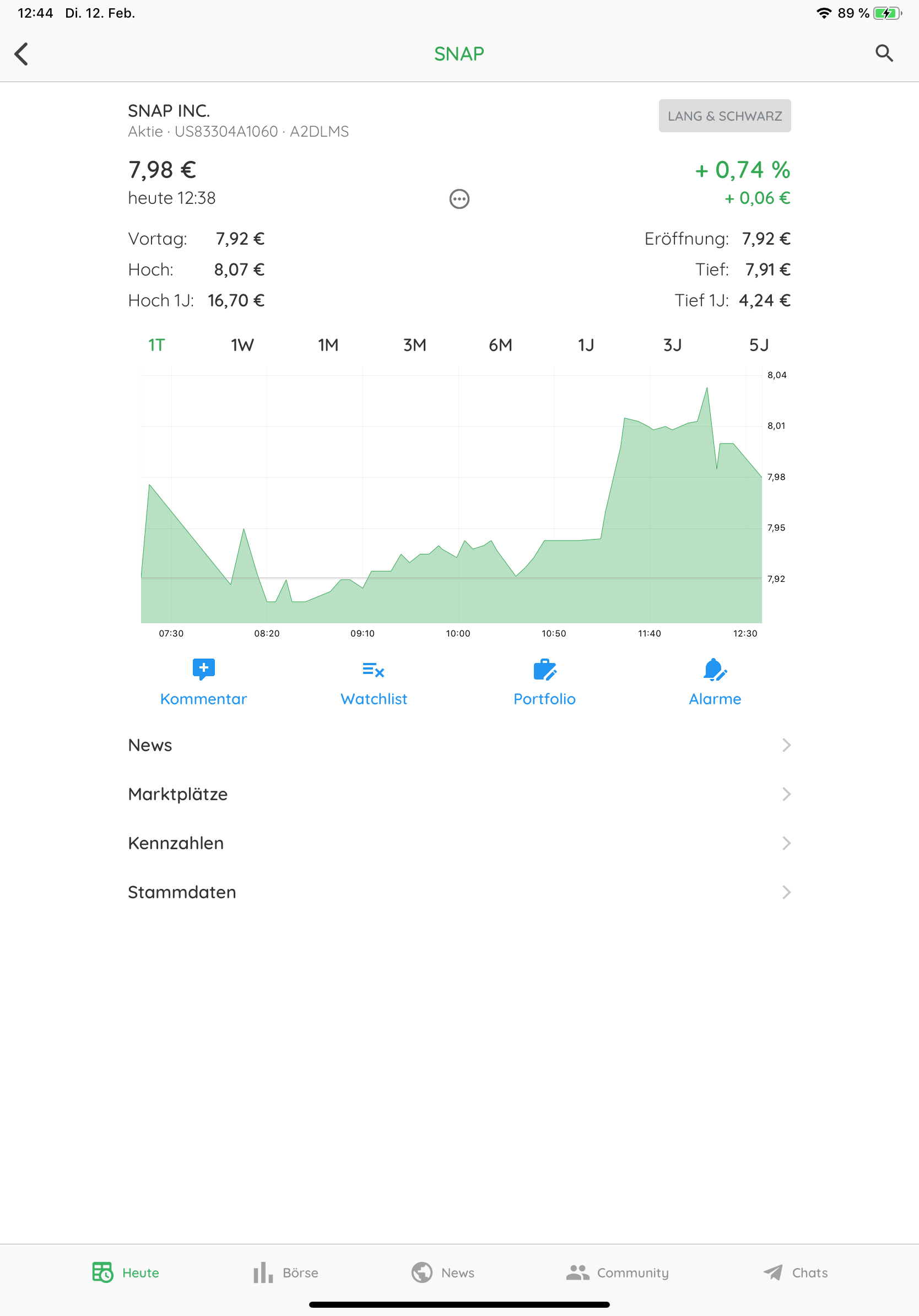Activate the 5J chart timeframe
Screen dimensions: 919x1316
click(758, 344)
